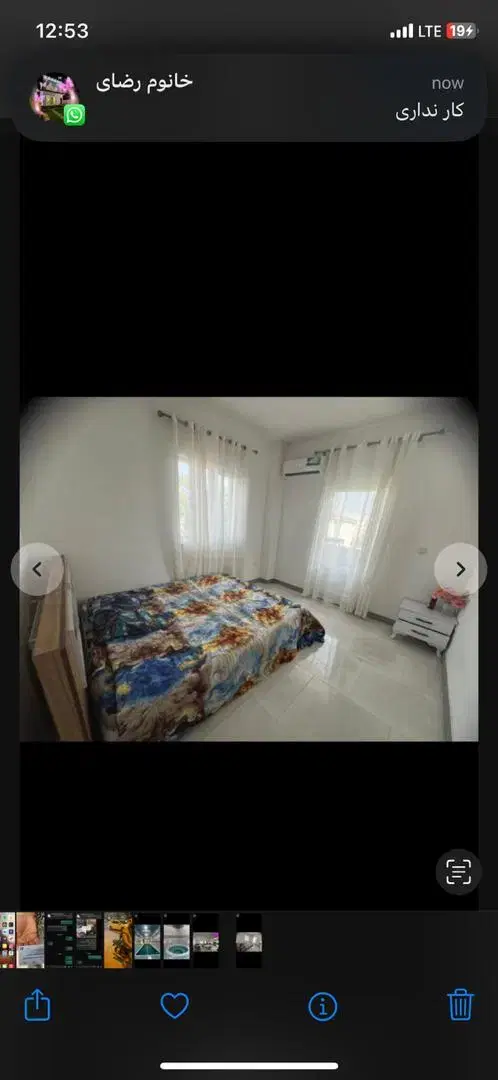The width and height of the screenshot is (498, 1080).
Task: Favorite the photo with the heart icon
Action: pyautogui.click(x=175, y=1006)
